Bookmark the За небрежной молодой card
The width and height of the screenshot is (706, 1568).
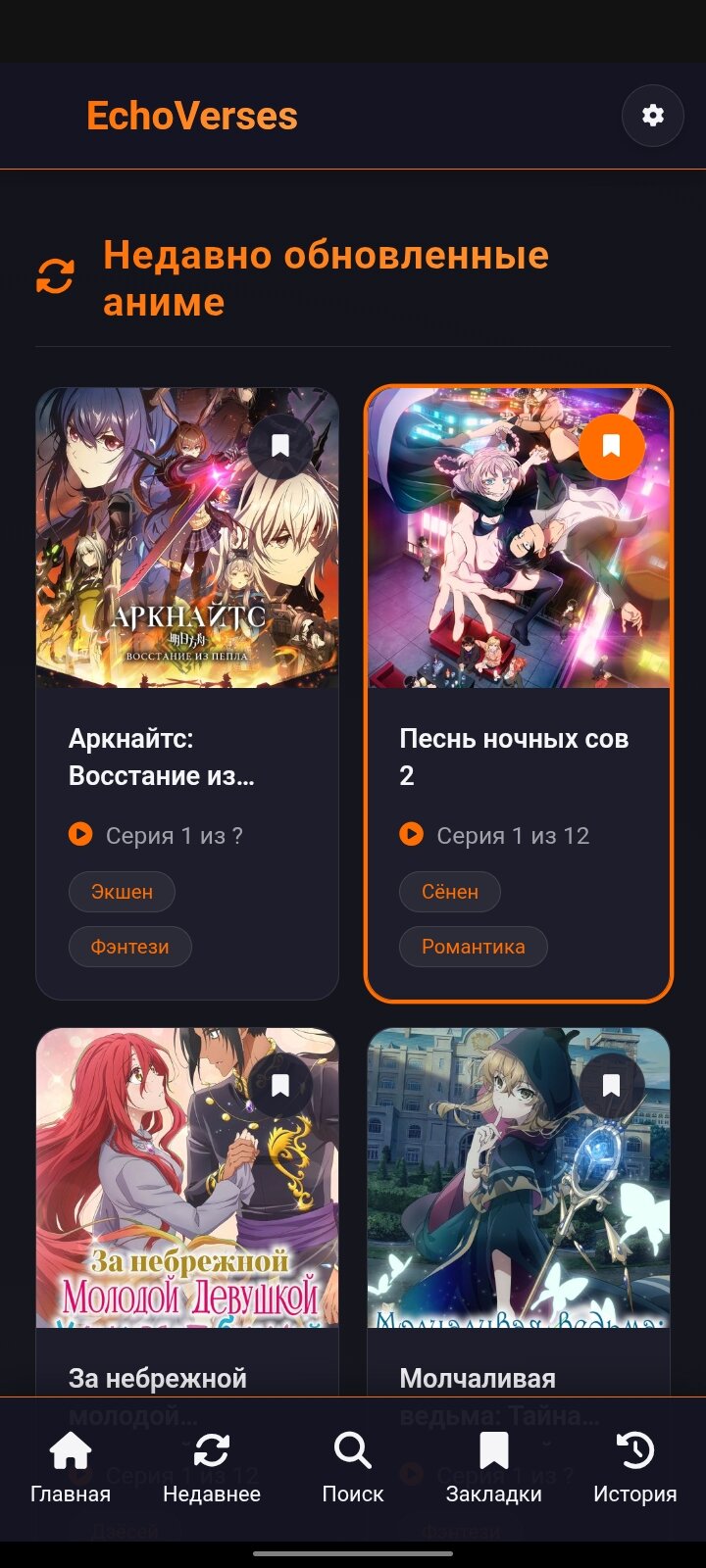point(280,1085)
